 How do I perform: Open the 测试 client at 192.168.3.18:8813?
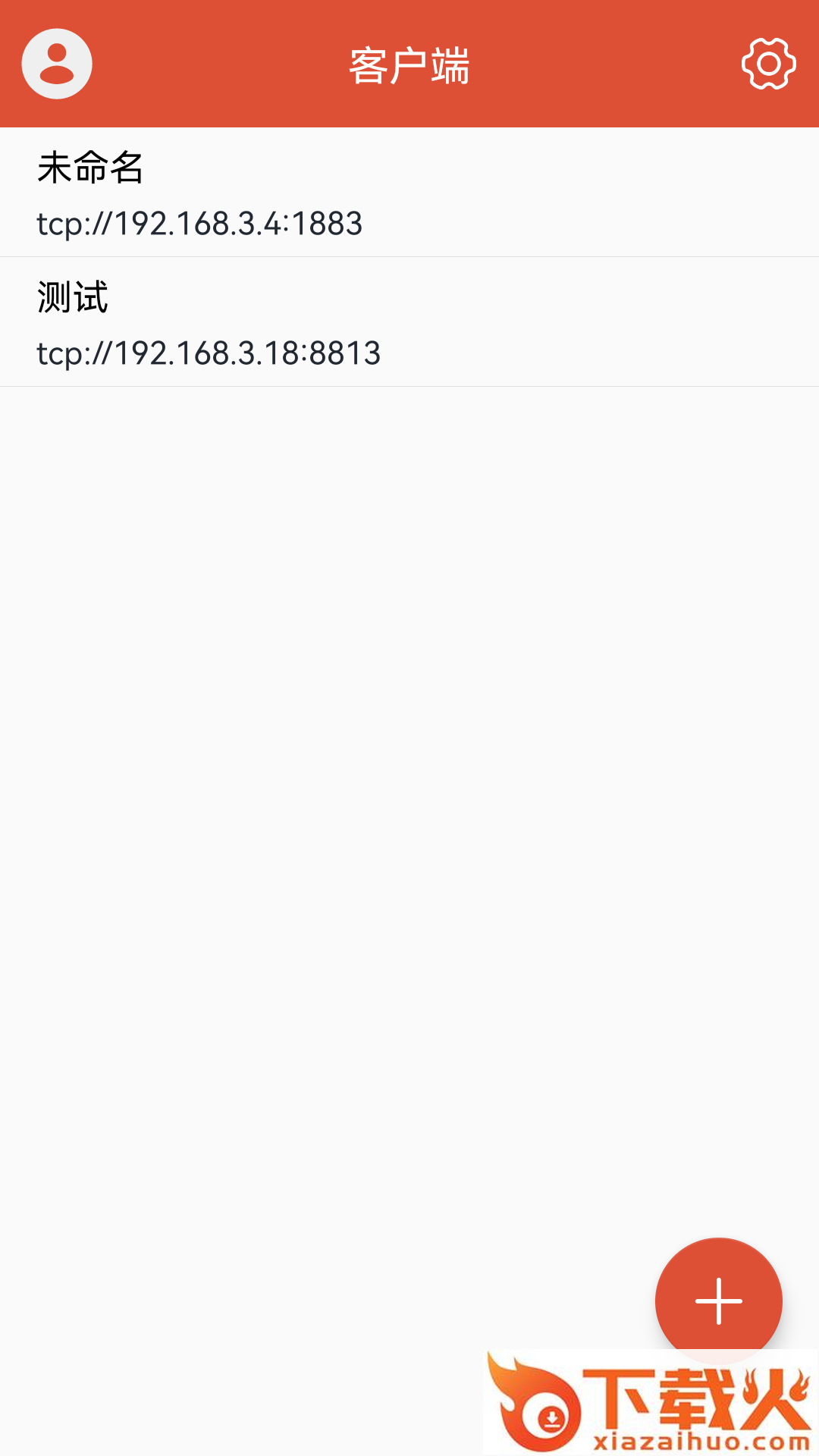pos(409,322)
